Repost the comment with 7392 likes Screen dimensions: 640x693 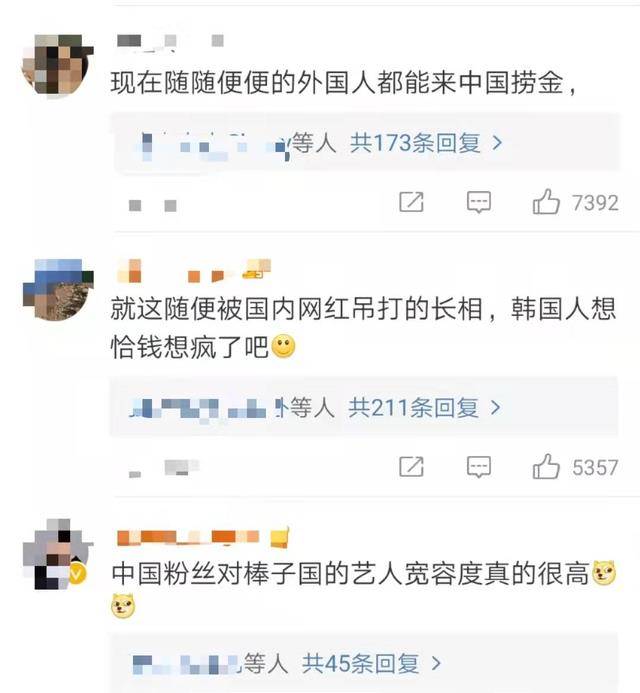pyautogui.click(x=411, y=203)
